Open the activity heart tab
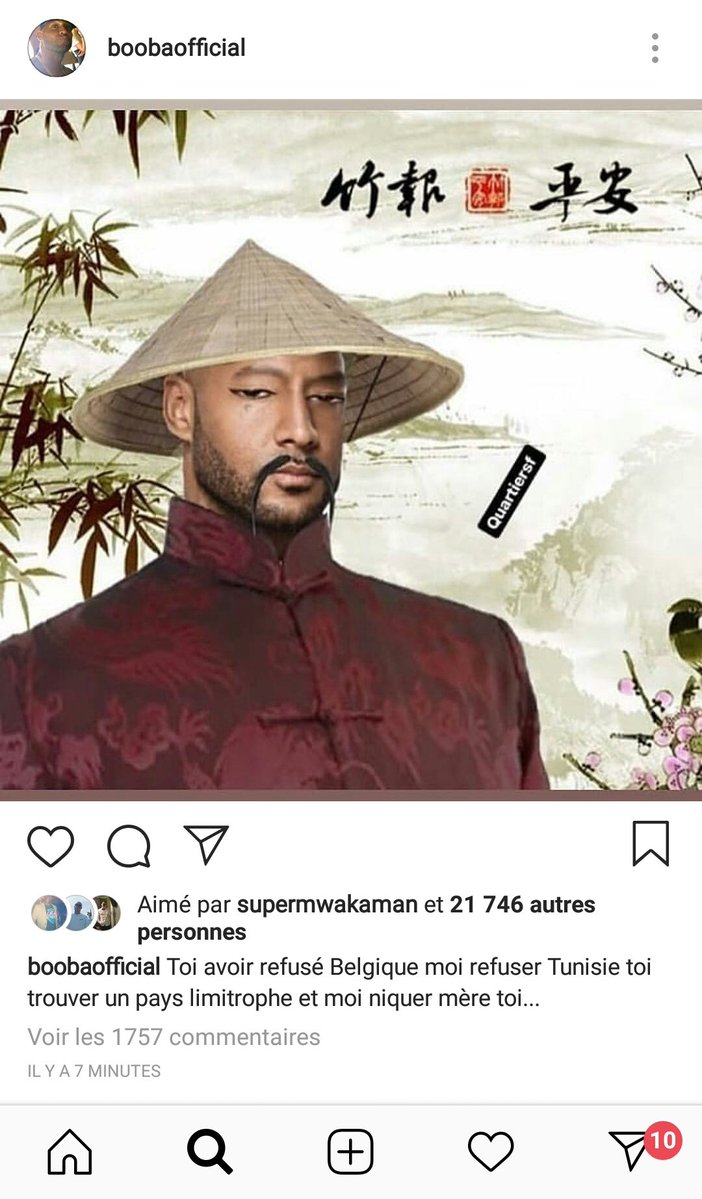 pos(491,1152)
